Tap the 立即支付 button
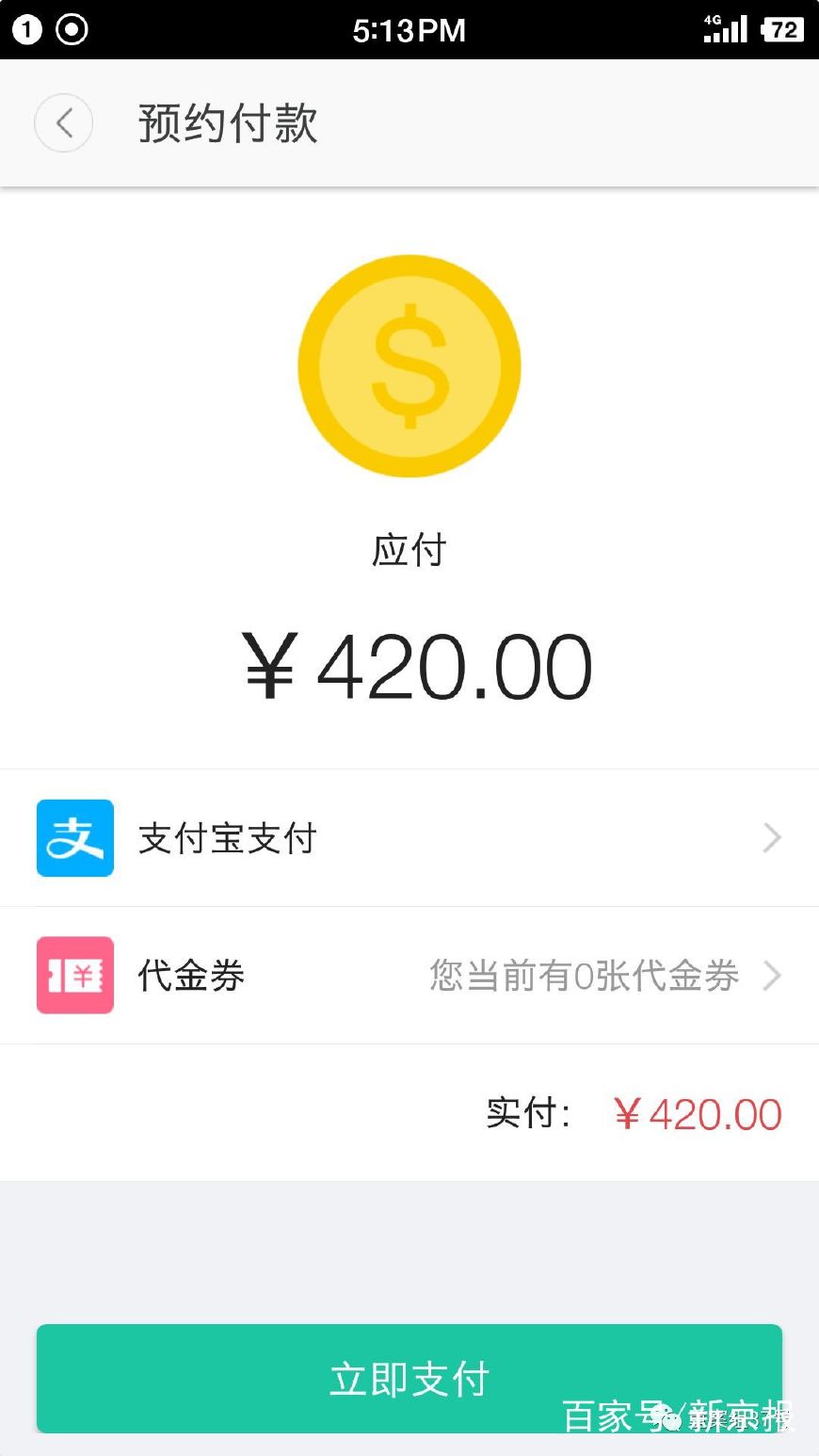The image size is (819, 1456). pyautogui.click(x=409, y=1378)
